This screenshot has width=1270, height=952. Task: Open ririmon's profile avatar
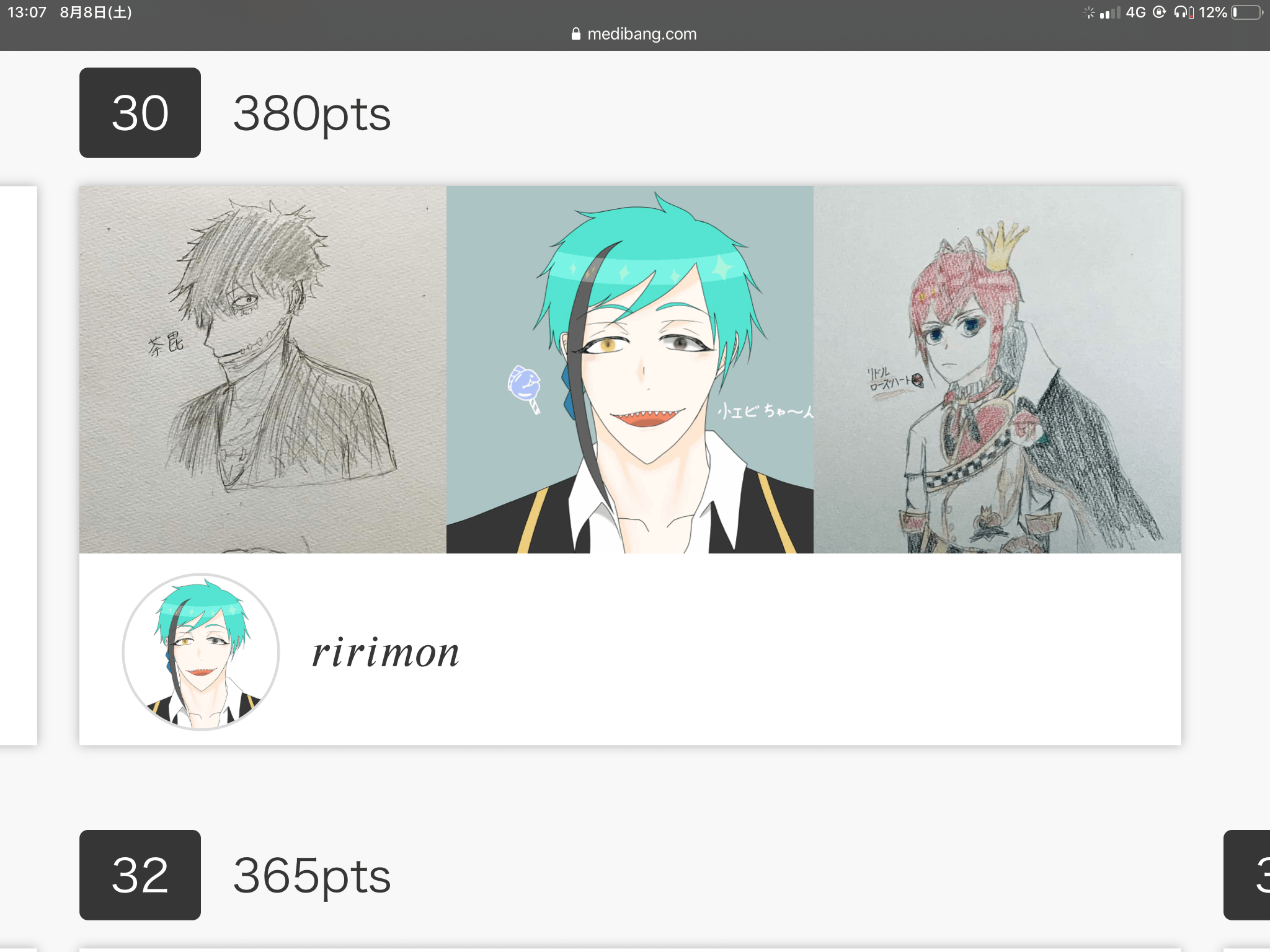(201, 651)
